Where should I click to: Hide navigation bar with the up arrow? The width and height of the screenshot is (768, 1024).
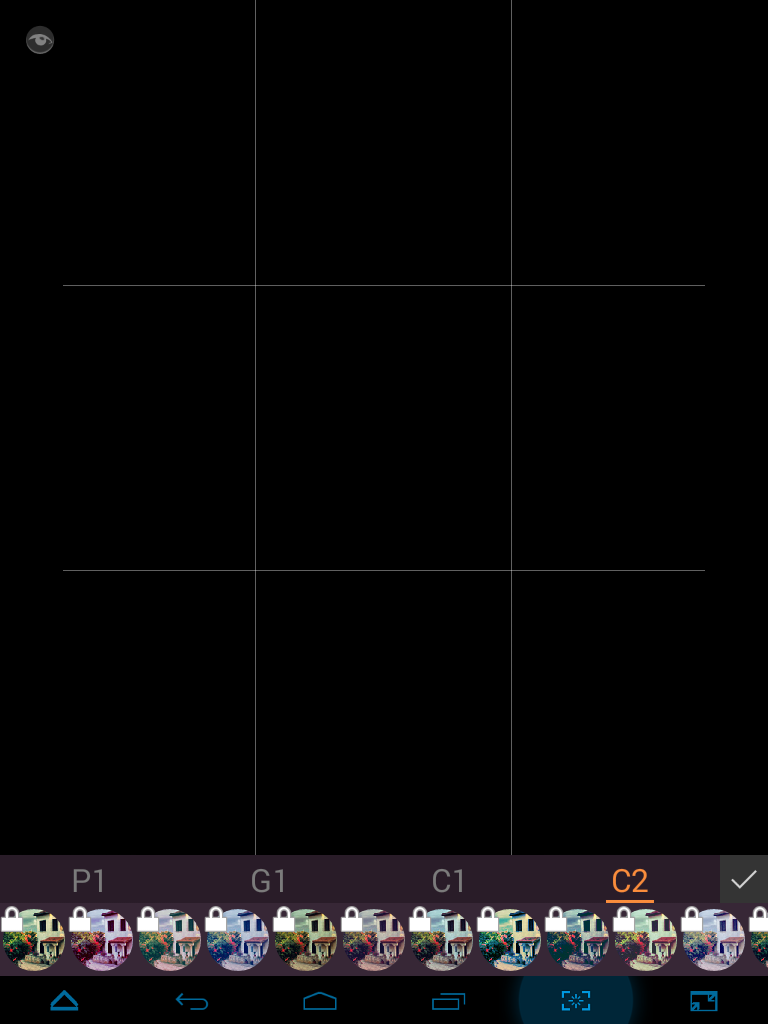[x=64, y=1001]
